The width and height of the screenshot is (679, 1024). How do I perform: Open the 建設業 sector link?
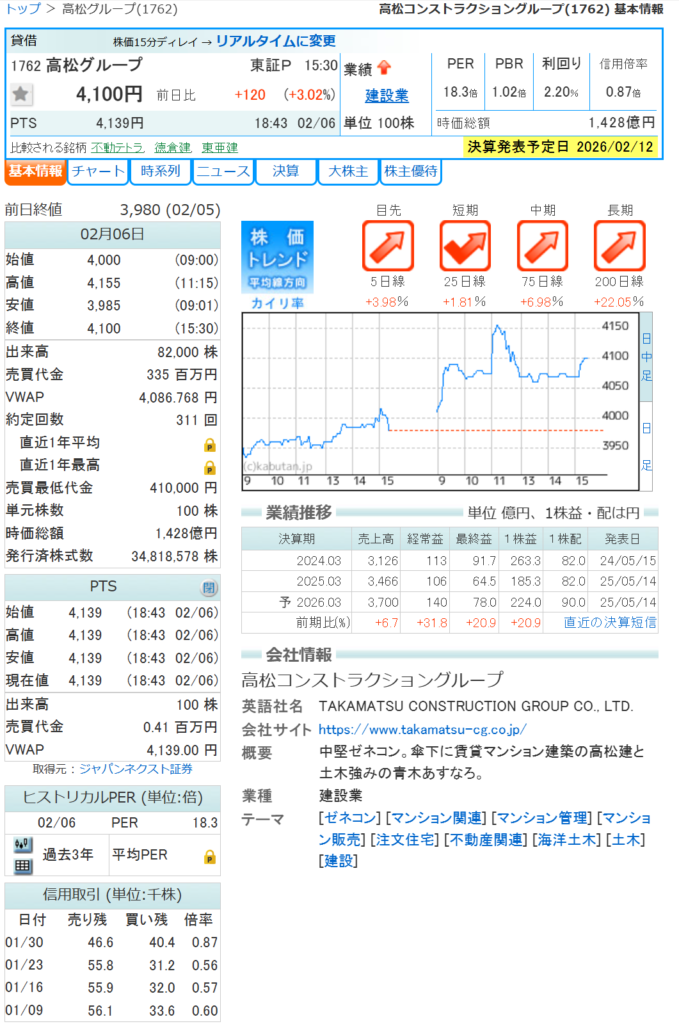[x=386, y=96]
